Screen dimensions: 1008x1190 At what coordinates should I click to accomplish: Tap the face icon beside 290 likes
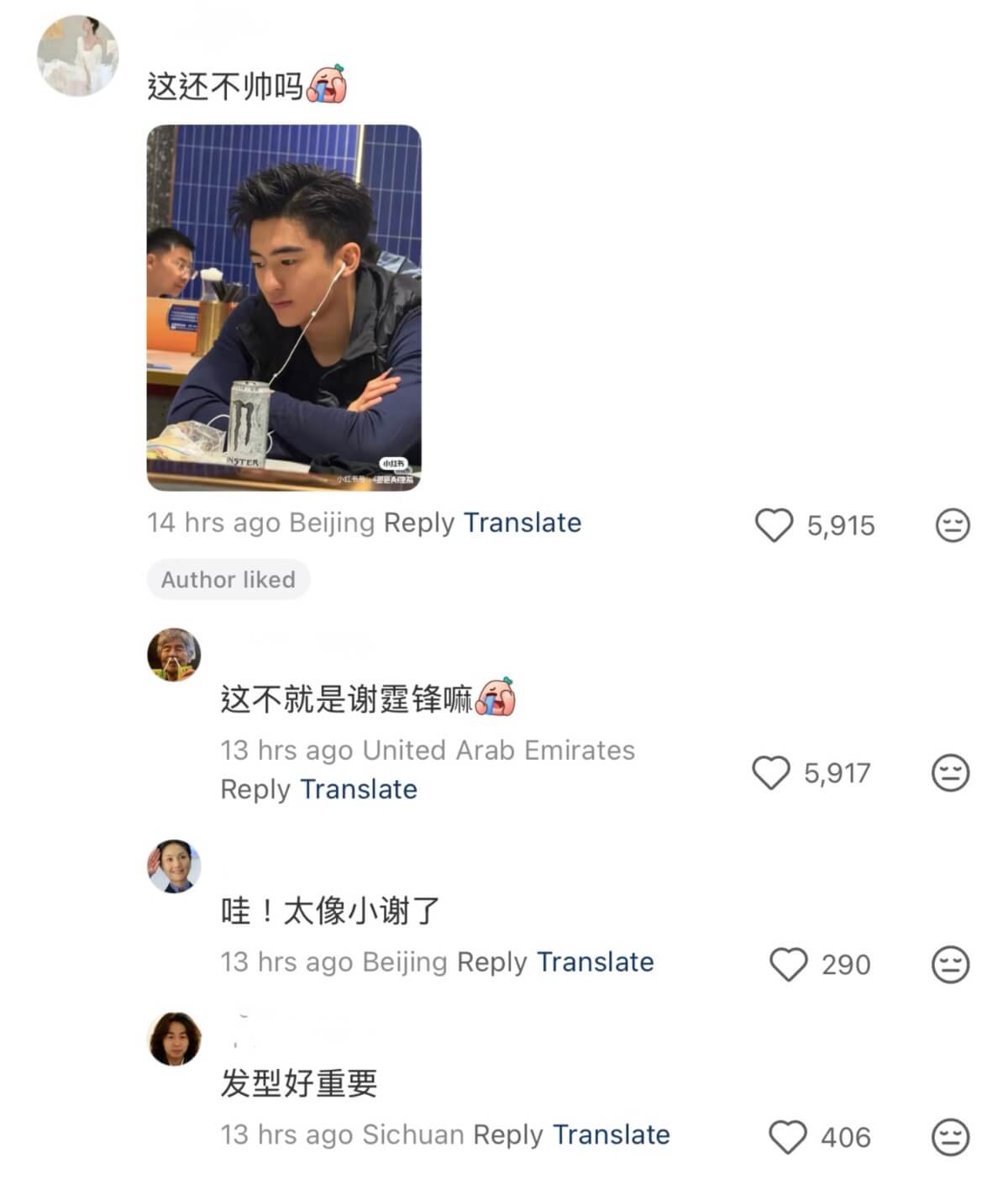(x=950, y=964)
